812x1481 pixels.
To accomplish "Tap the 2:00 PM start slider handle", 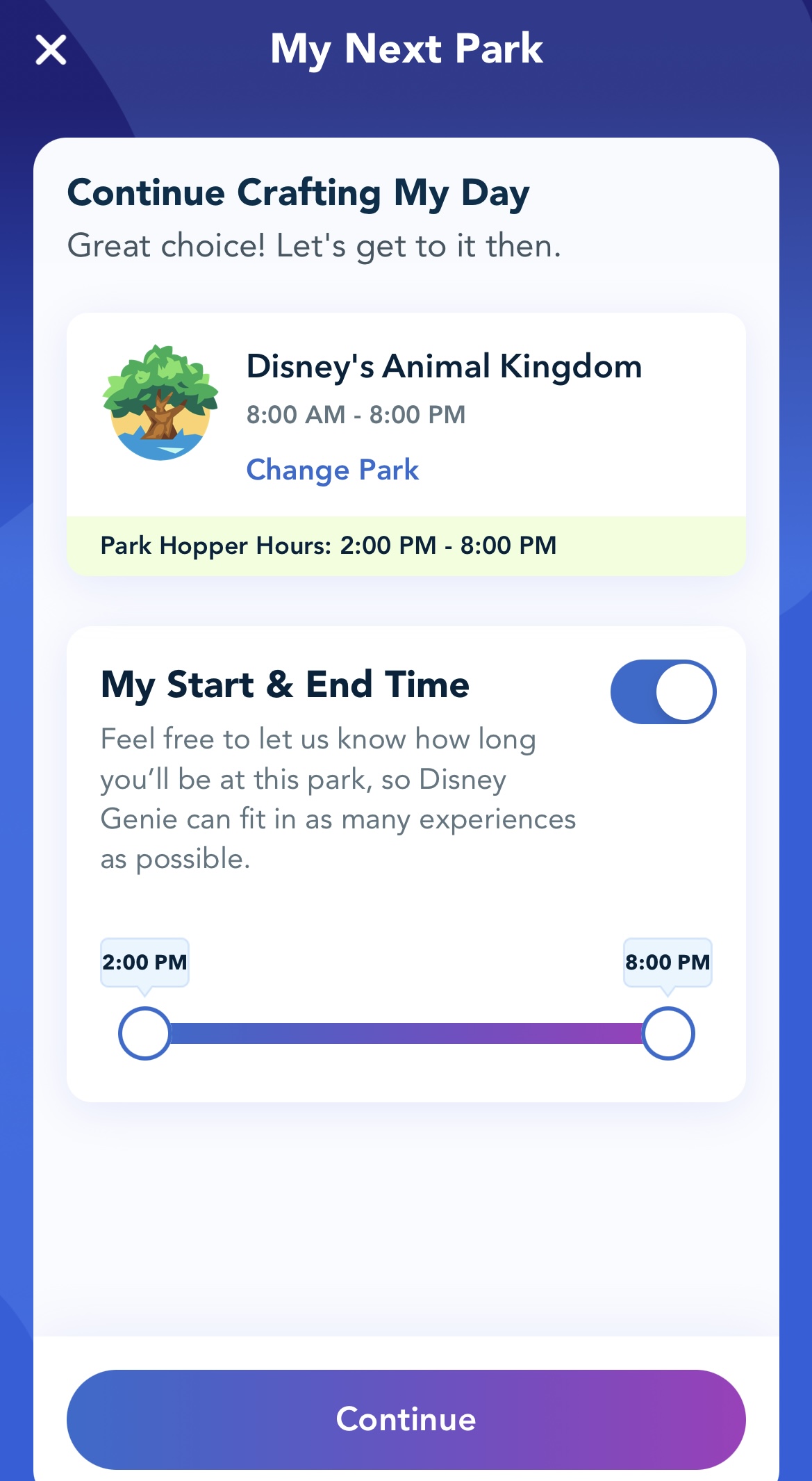I will coord(144,1033).
